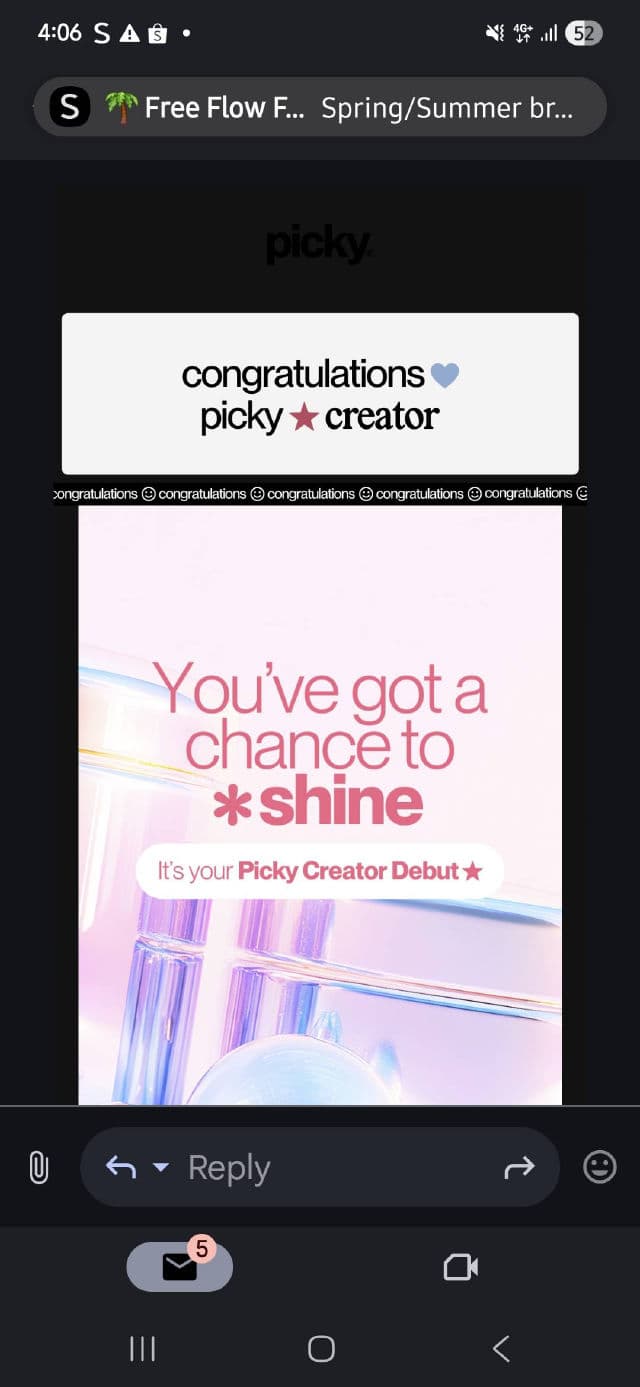Go to the home screen
The height and width of the screenshot is (1387, 640).
[x=321, y=1349]
